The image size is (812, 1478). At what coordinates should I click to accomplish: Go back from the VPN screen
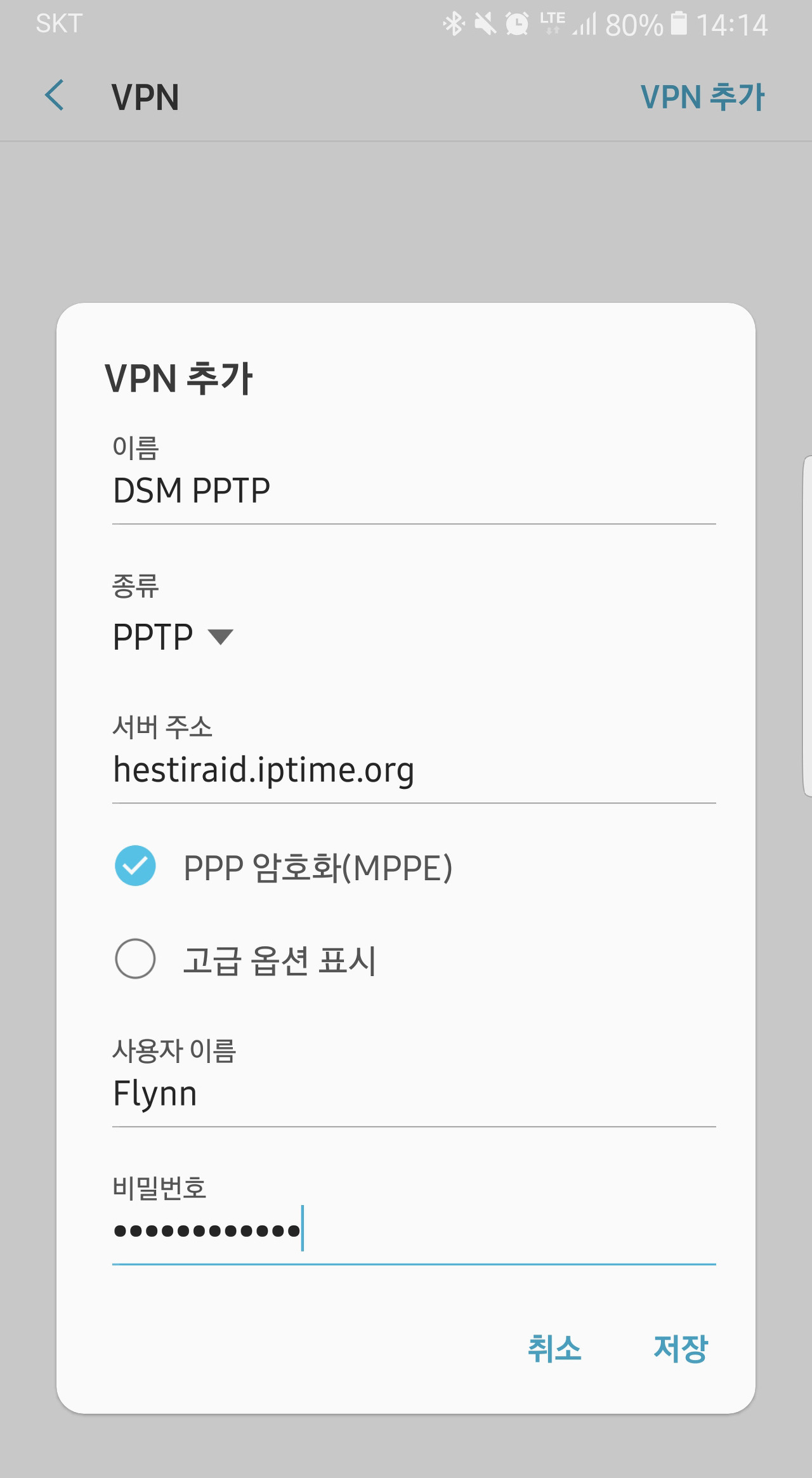click(x=55, y=96)
